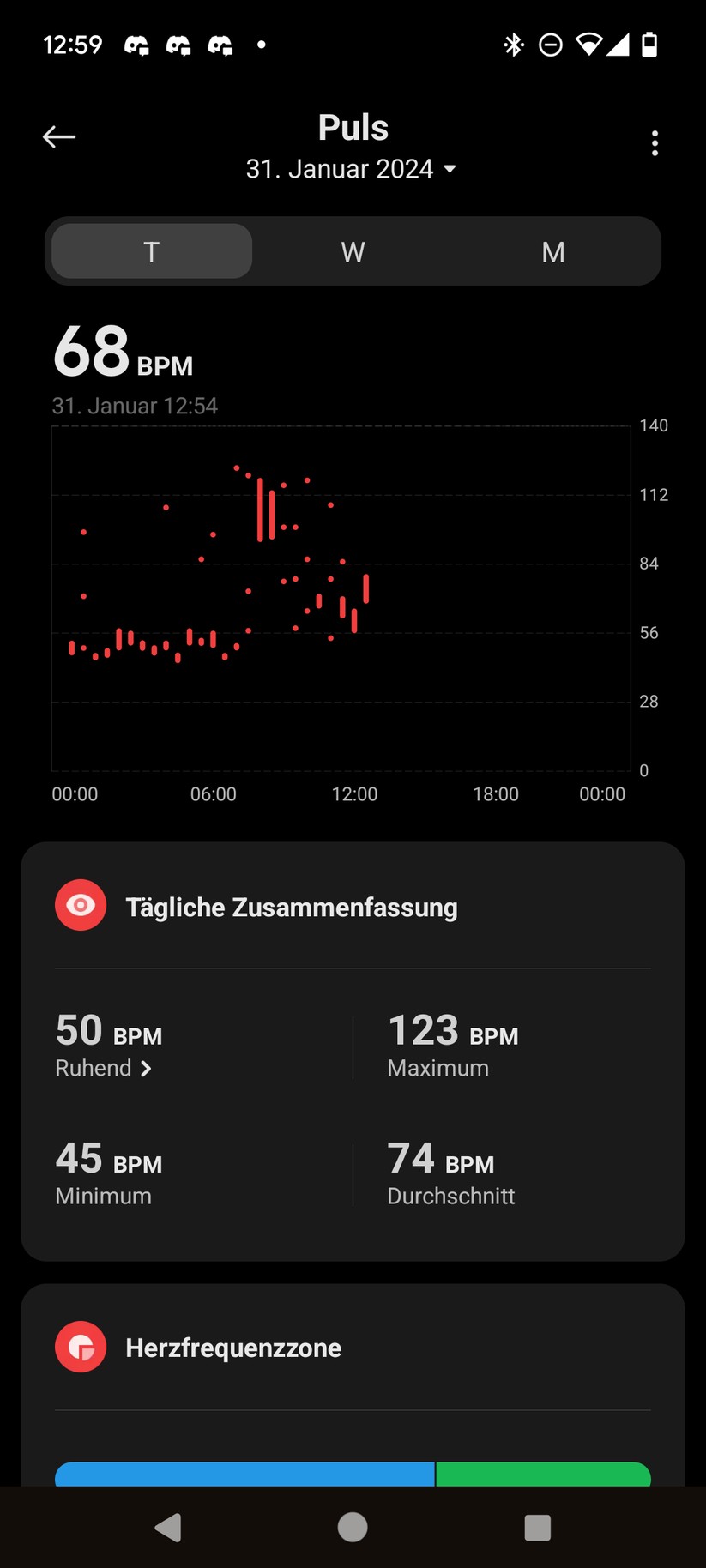The height and width of the screenshot is (1568, 706).
Task: Open the date picker for 31. Januar 2024
Action: (x=352, y=169)
